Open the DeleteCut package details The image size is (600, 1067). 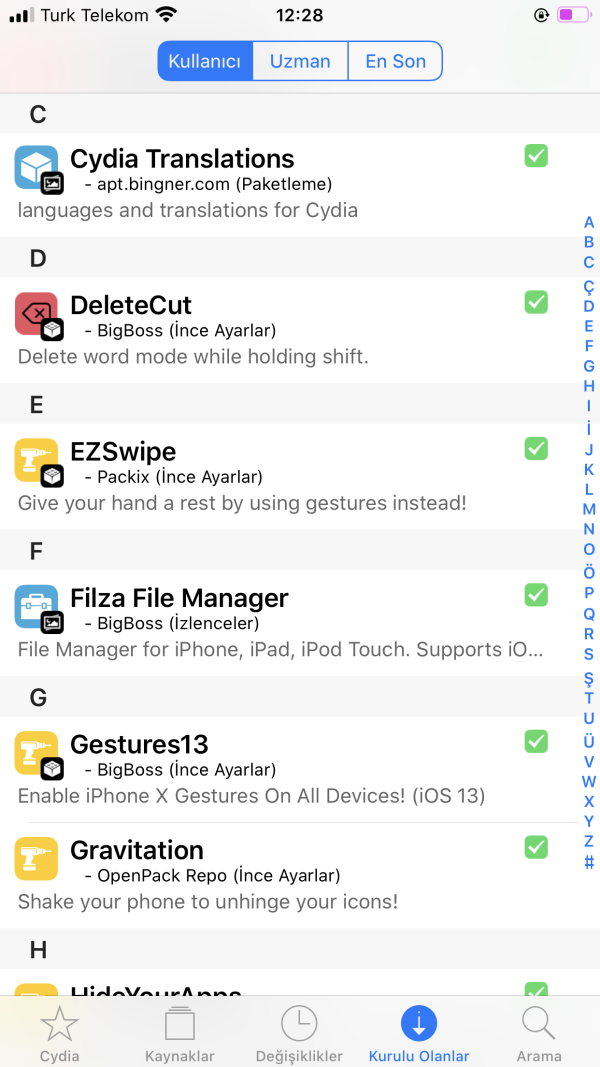[280, 330]
